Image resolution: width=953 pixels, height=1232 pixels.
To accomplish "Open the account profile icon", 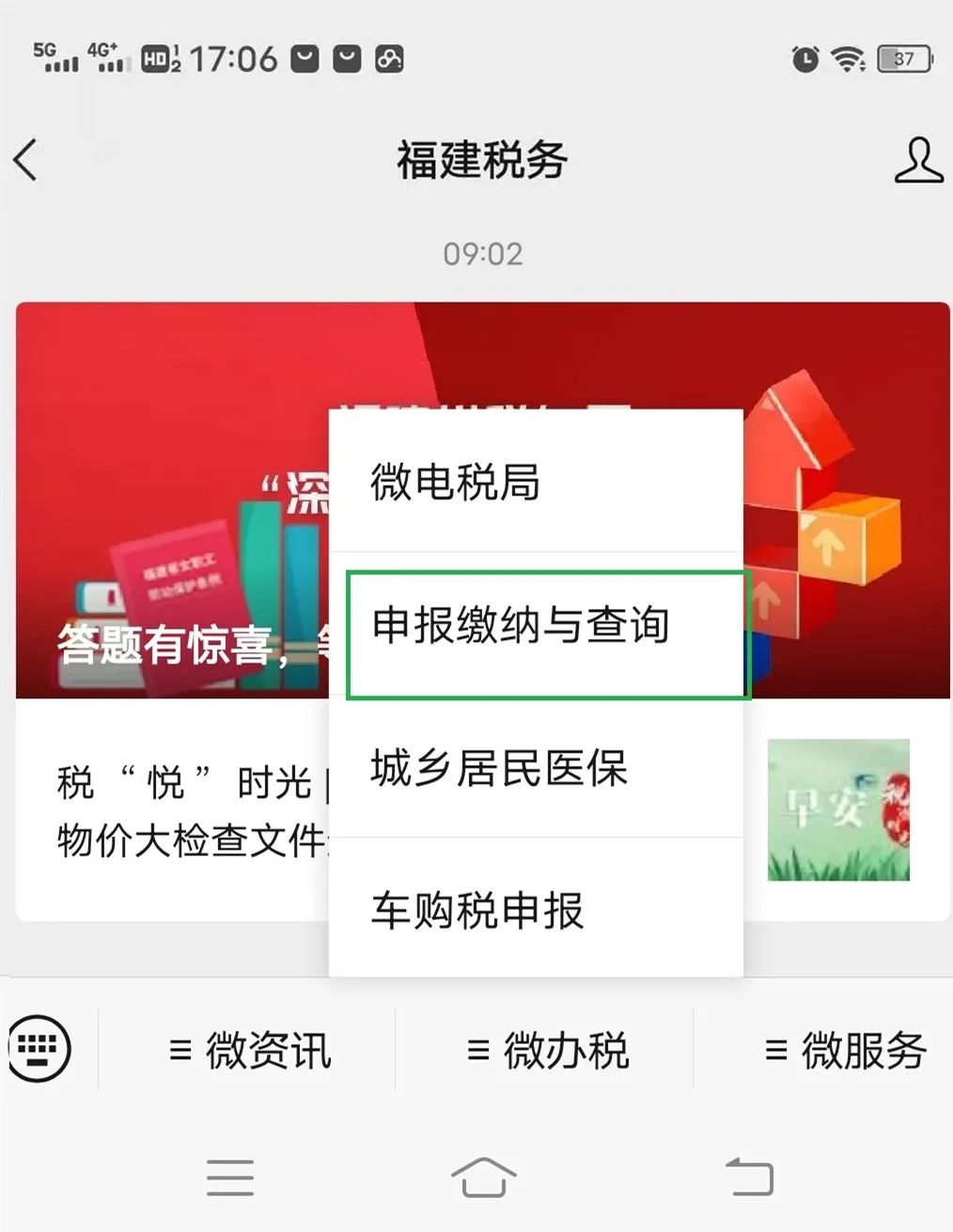I will [917, 160].
